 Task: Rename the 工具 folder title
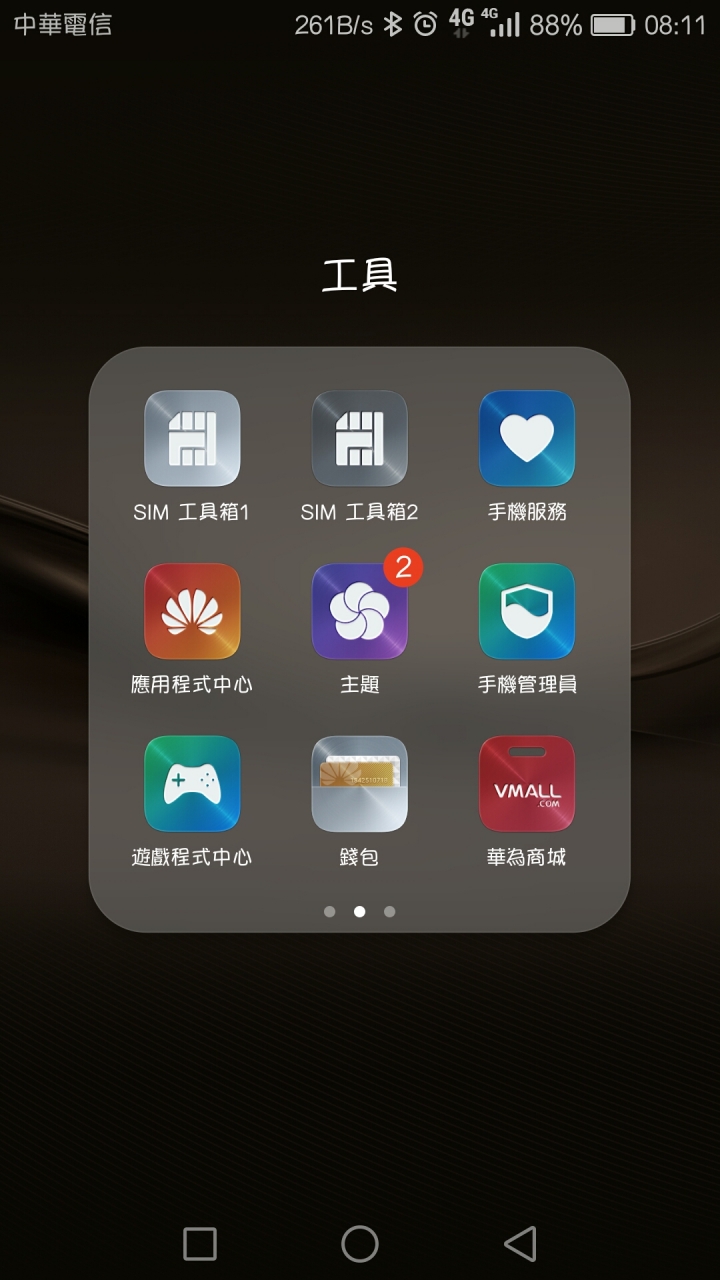tap(359, 275)
